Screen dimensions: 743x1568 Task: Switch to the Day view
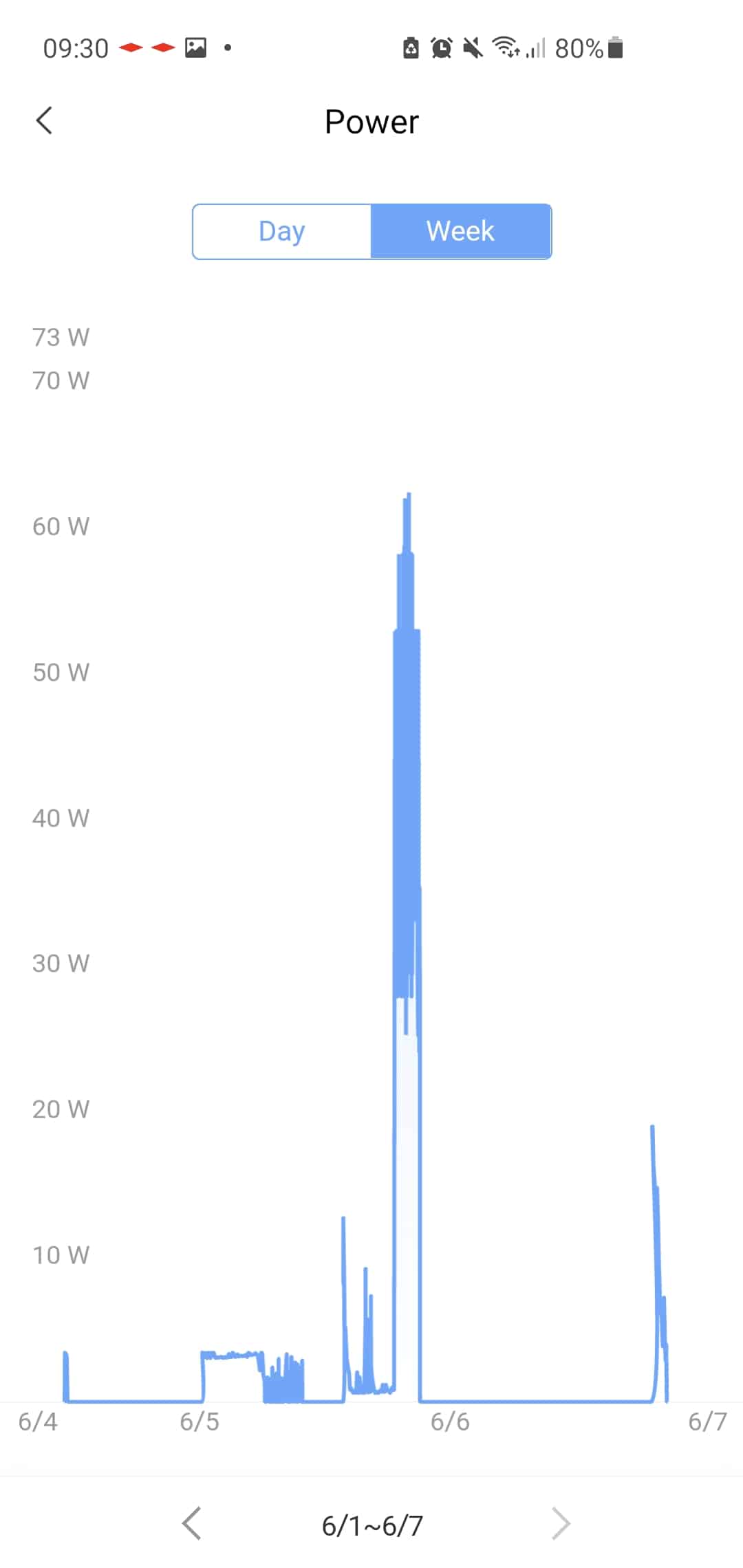point(282,232)
